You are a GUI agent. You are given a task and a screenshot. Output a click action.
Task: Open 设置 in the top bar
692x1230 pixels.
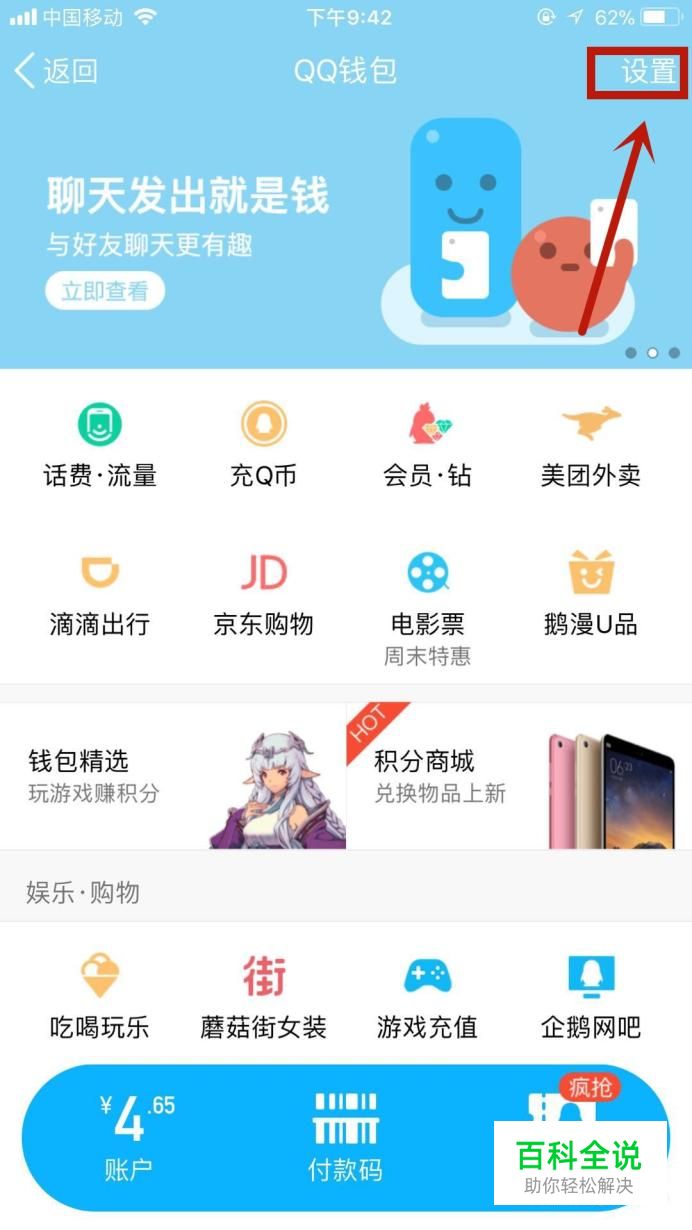tap(649, 71)
